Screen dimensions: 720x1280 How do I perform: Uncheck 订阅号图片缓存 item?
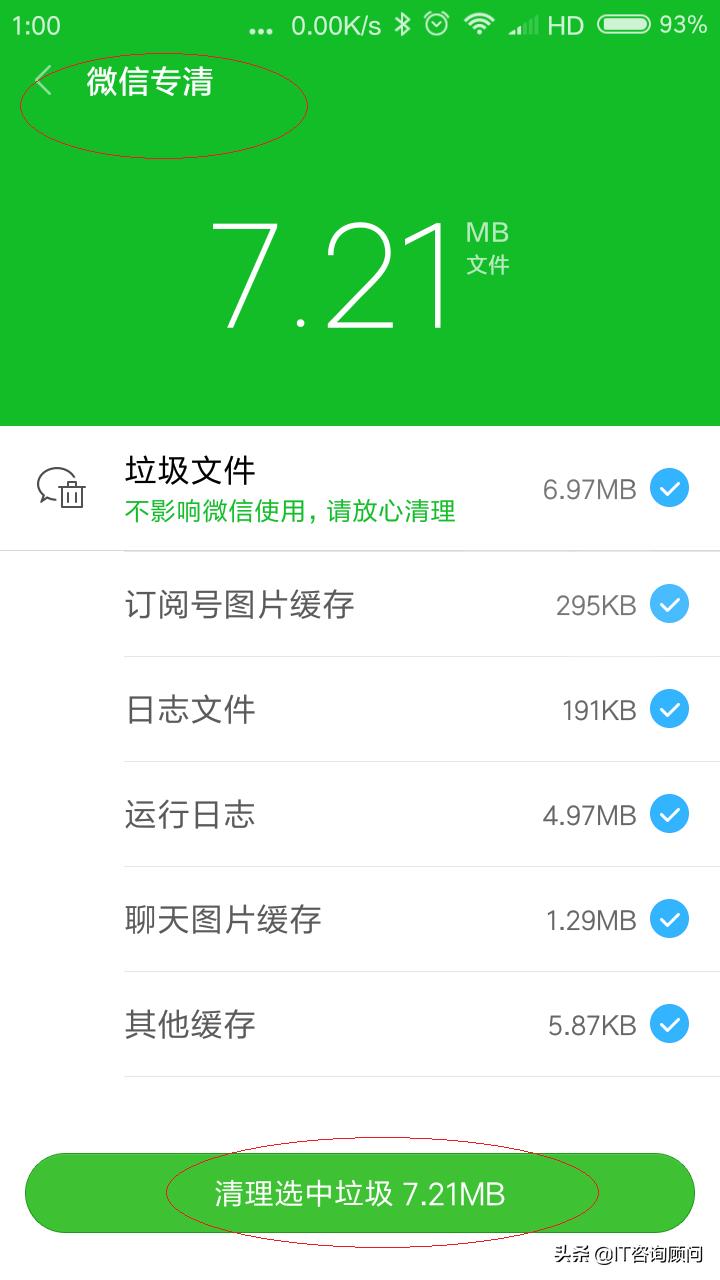[668, 604]
